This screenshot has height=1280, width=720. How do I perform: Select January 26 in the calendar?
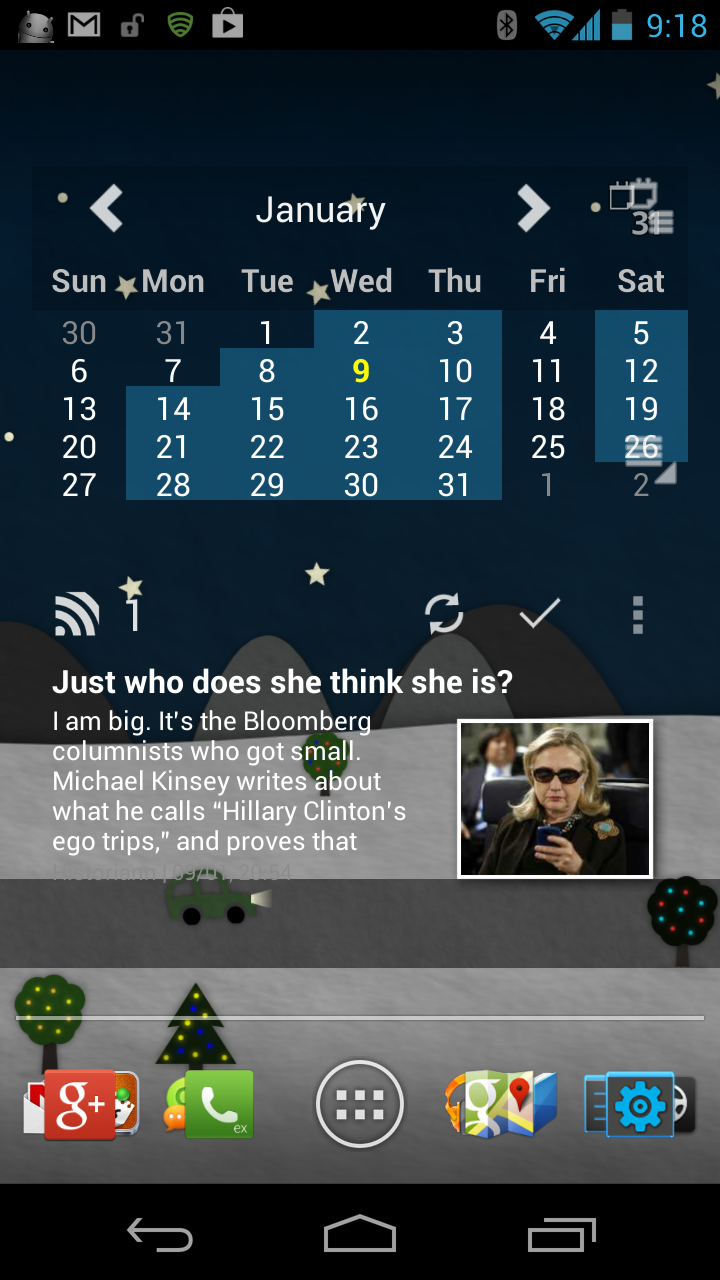coord(641,447)
